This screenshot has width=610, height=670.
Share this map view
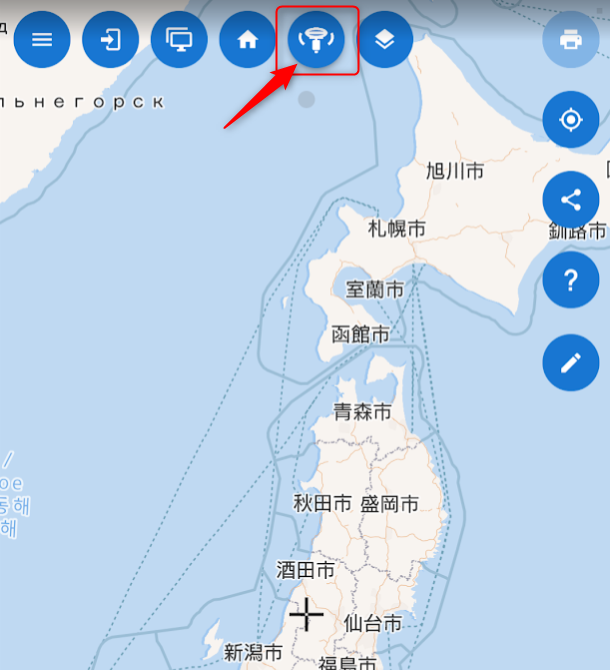point(570,200)
